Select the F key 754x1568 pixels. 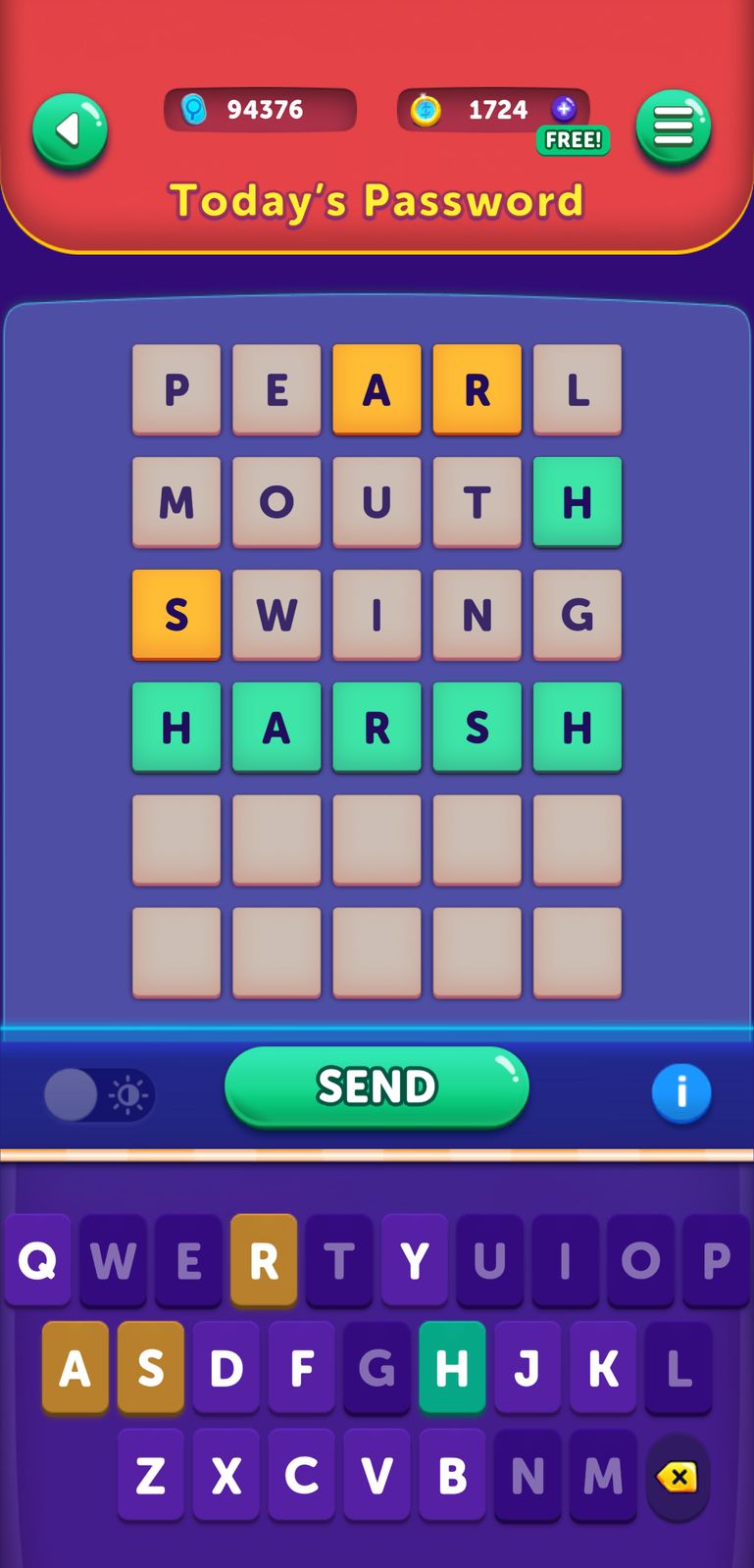[302, 1367]
